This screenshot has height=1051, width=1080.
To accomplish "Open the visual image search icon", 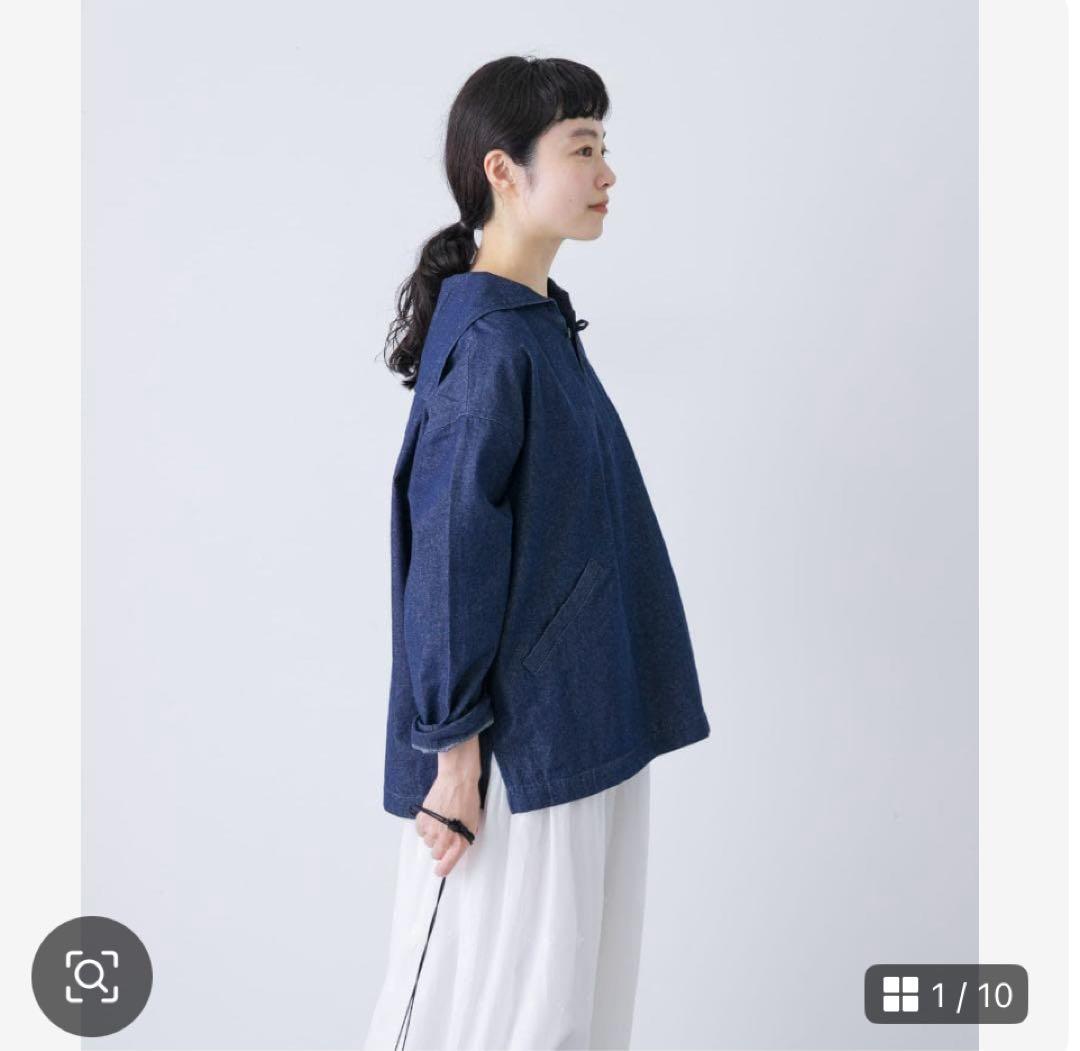I will click(92, 976).
